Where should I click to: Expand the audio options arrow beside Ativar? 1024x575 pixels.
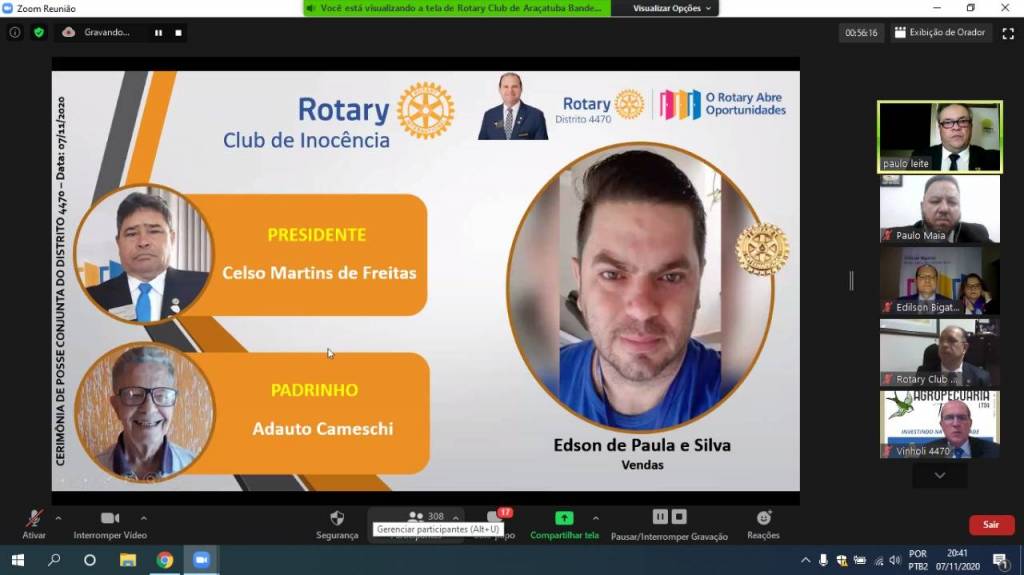58,518
